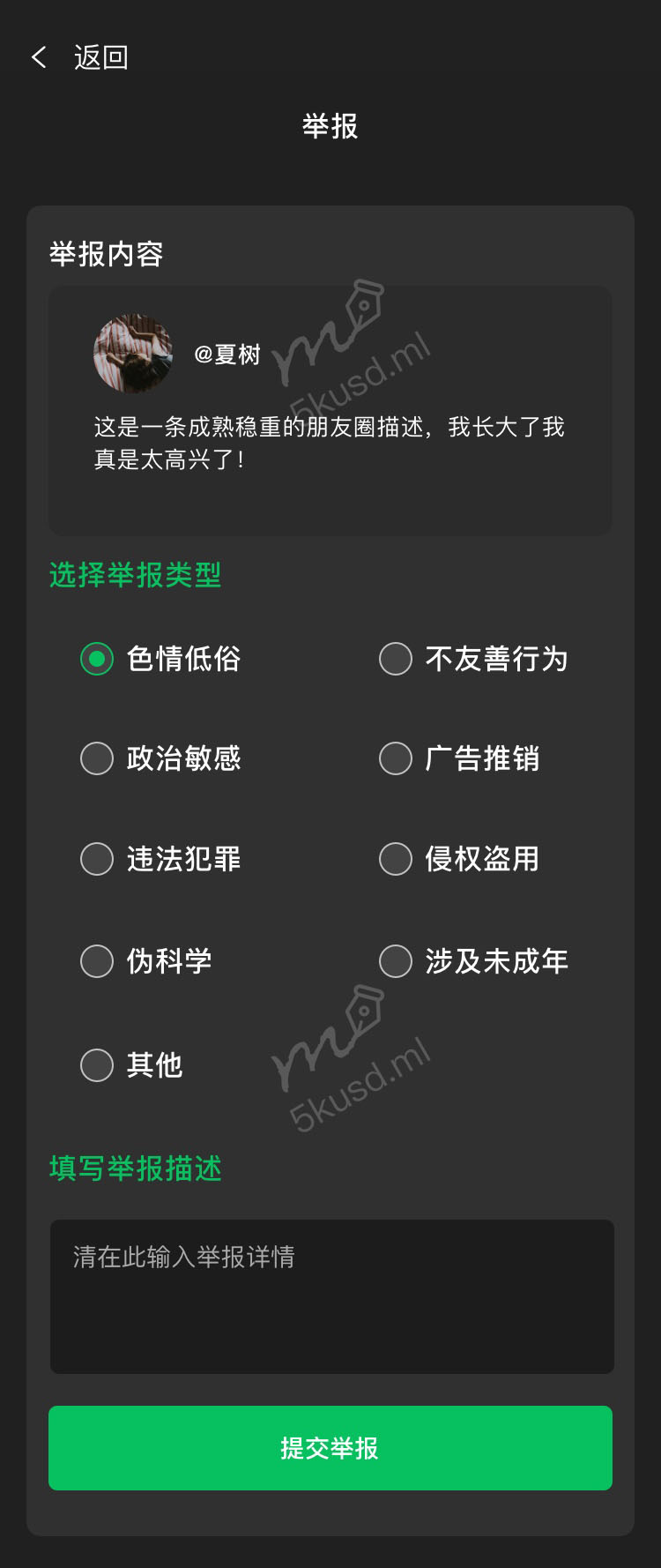
Task: Choose 不友善行为 as report type
Action: click(396, 659)
